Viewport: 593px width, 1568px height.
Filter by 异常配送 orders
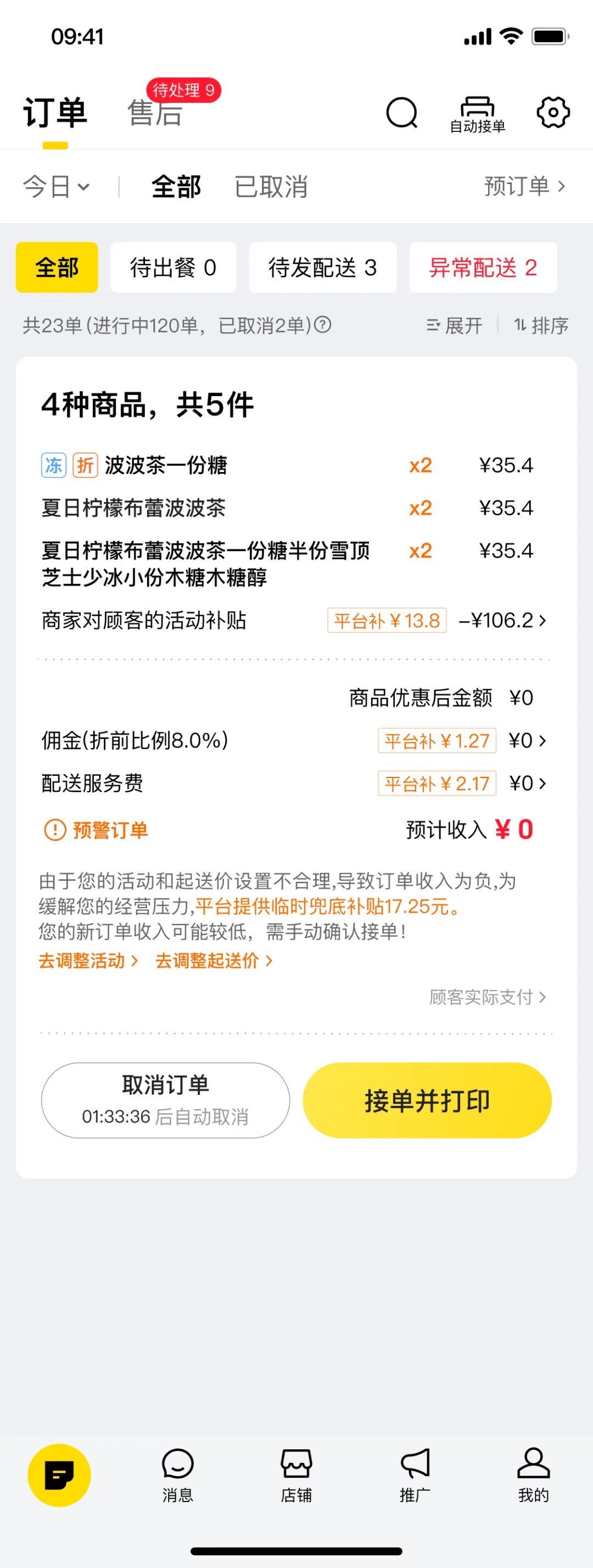tap(483, 267)
